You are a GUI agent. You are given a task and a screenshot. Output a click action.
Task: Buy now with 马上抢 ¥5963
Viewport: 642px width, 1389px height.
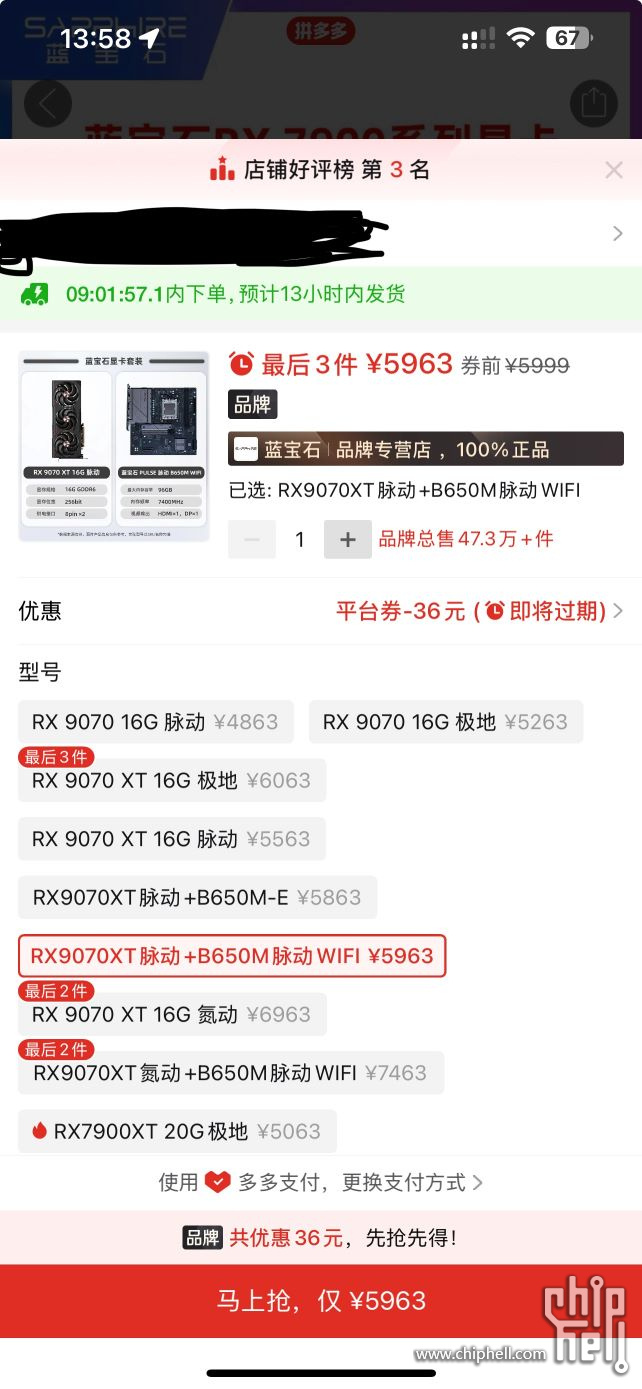tap(321, 1301)
